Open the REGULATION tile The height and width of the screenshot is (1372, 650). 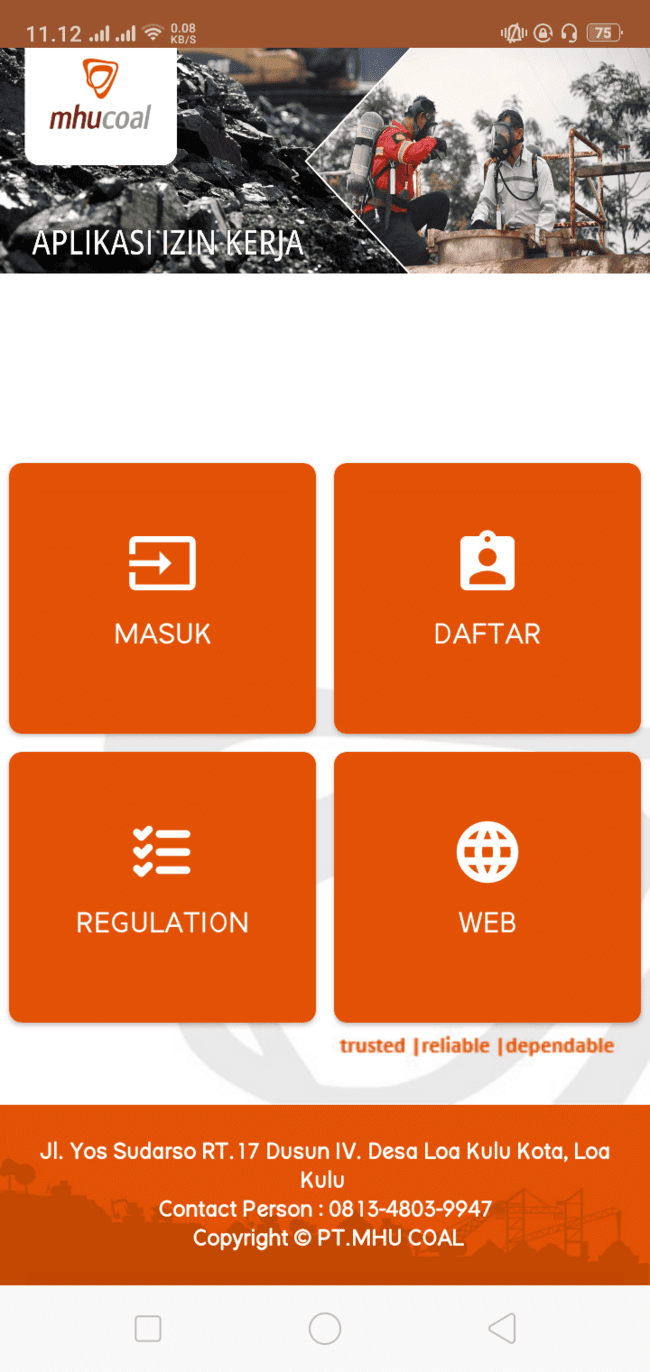click(162, 886)
